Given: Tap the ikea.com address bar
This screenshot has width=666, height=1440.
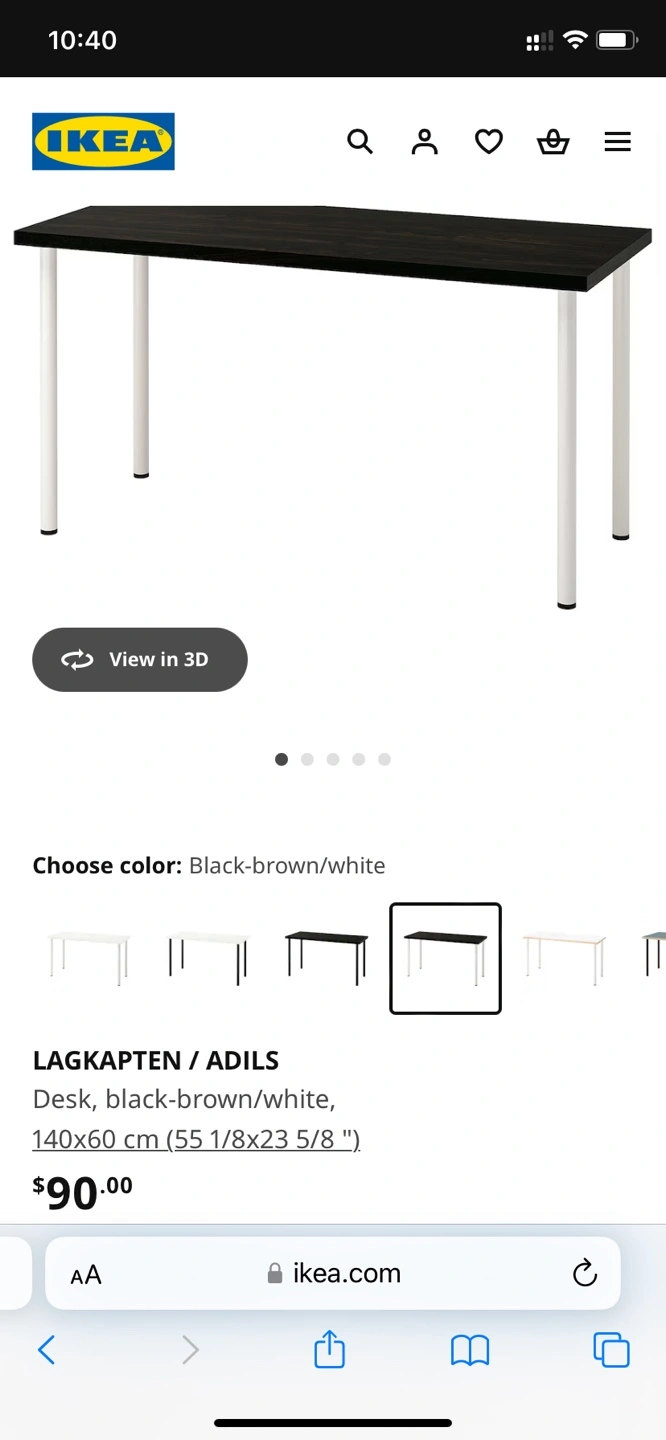Looking at the screenshot, I should pyautogui.click(x=333, y=1273).
